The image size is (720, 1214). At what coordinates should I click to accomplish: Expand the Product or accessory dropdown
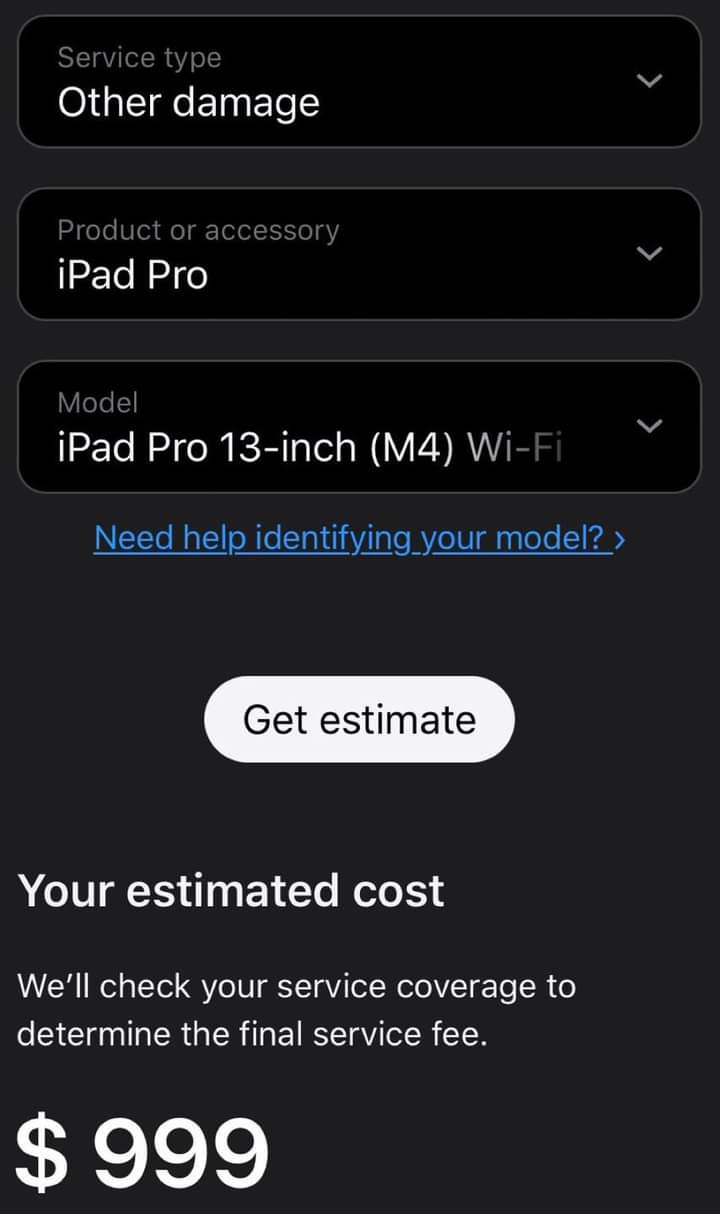[x=360, y=254]
